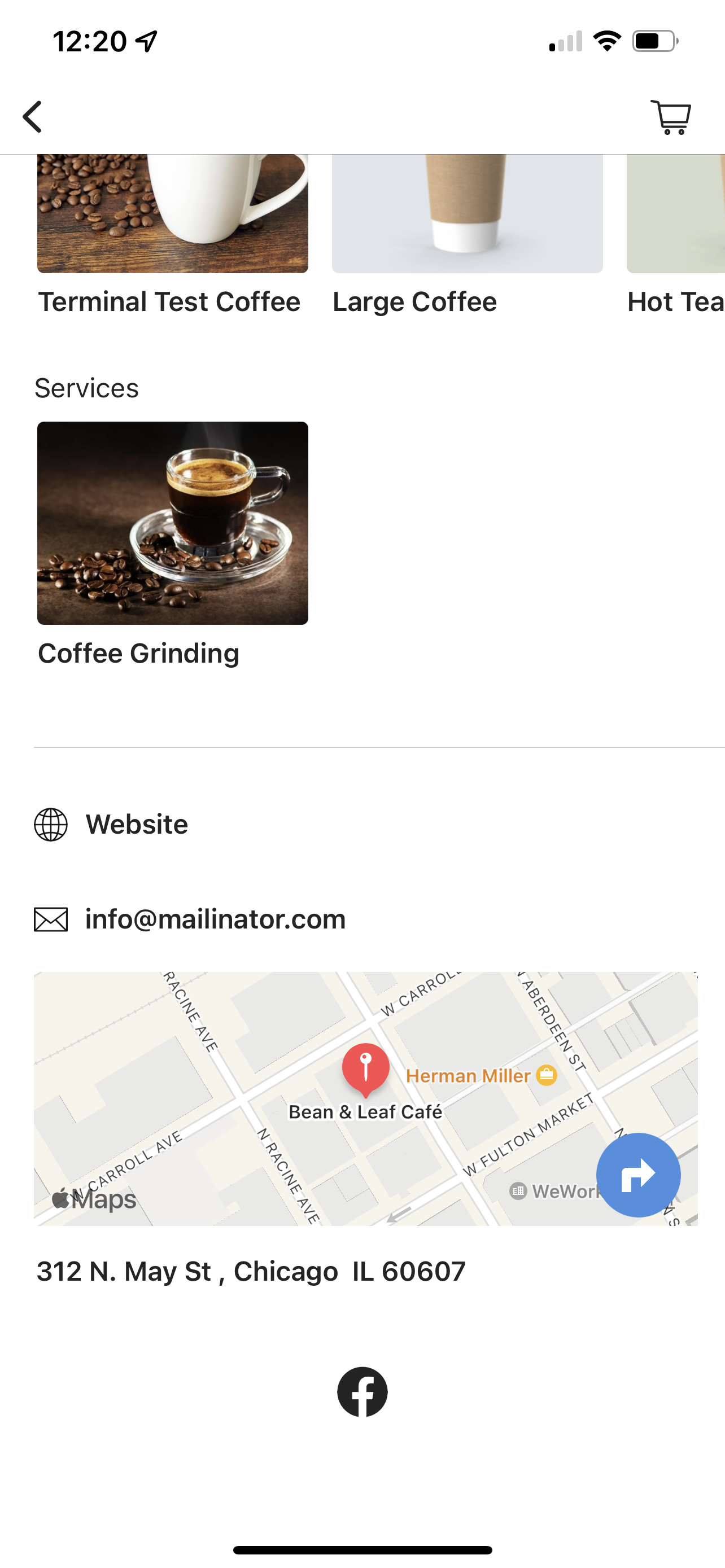Open the shopping cart
725x1568 pixels.
click(x=671, y=116)
